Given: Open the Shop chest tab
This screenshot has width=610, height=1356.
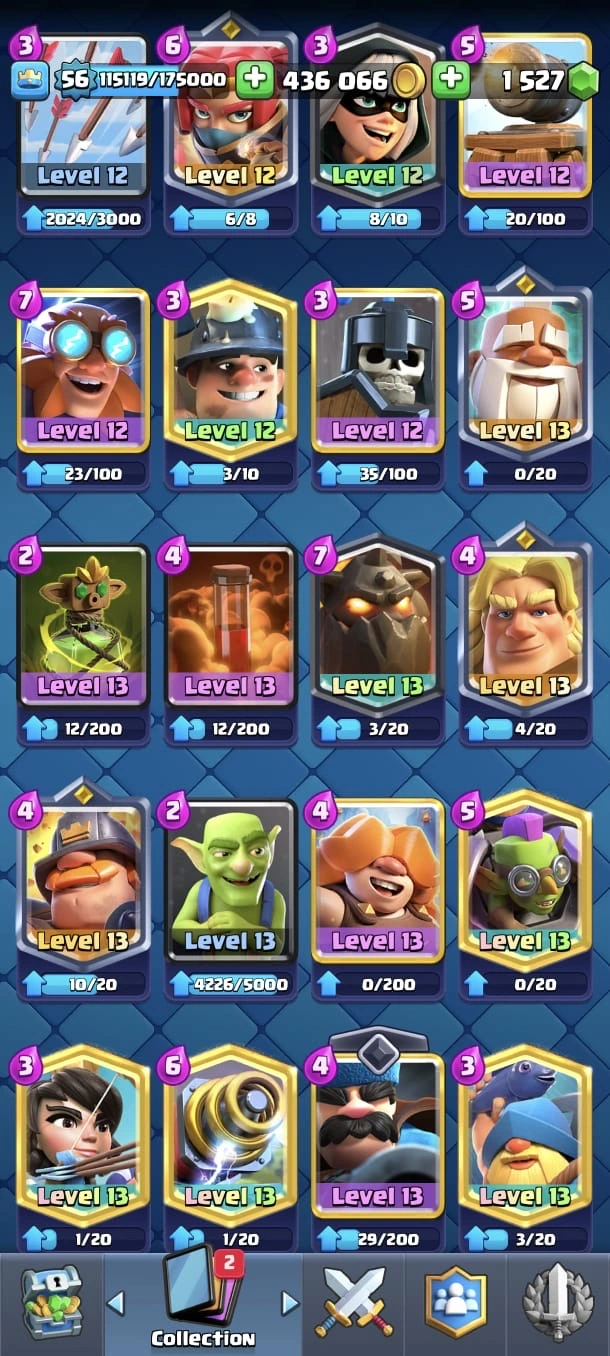Looking at the screenshot, I should point(51,1302).
